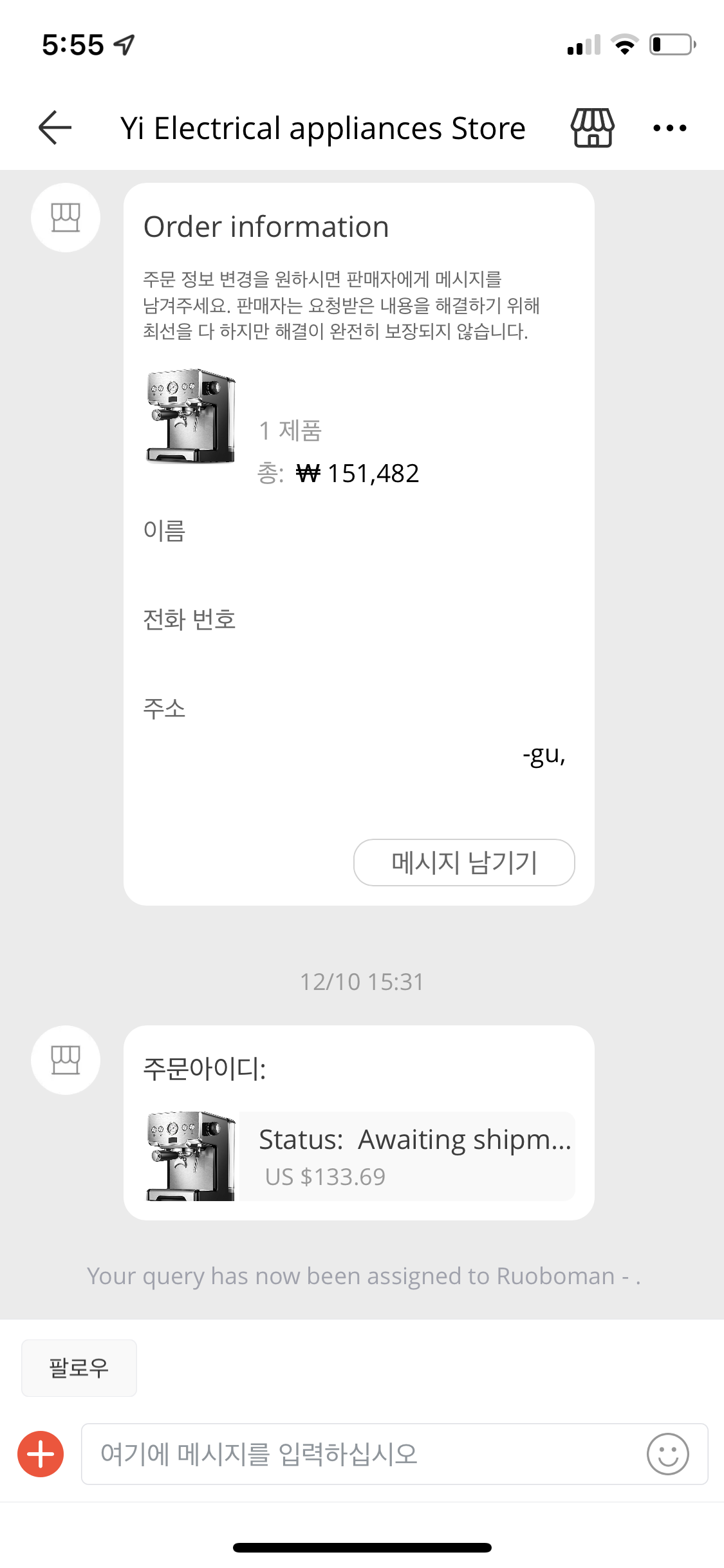Tap the 메시지 남기기 button

pos(463,862)
